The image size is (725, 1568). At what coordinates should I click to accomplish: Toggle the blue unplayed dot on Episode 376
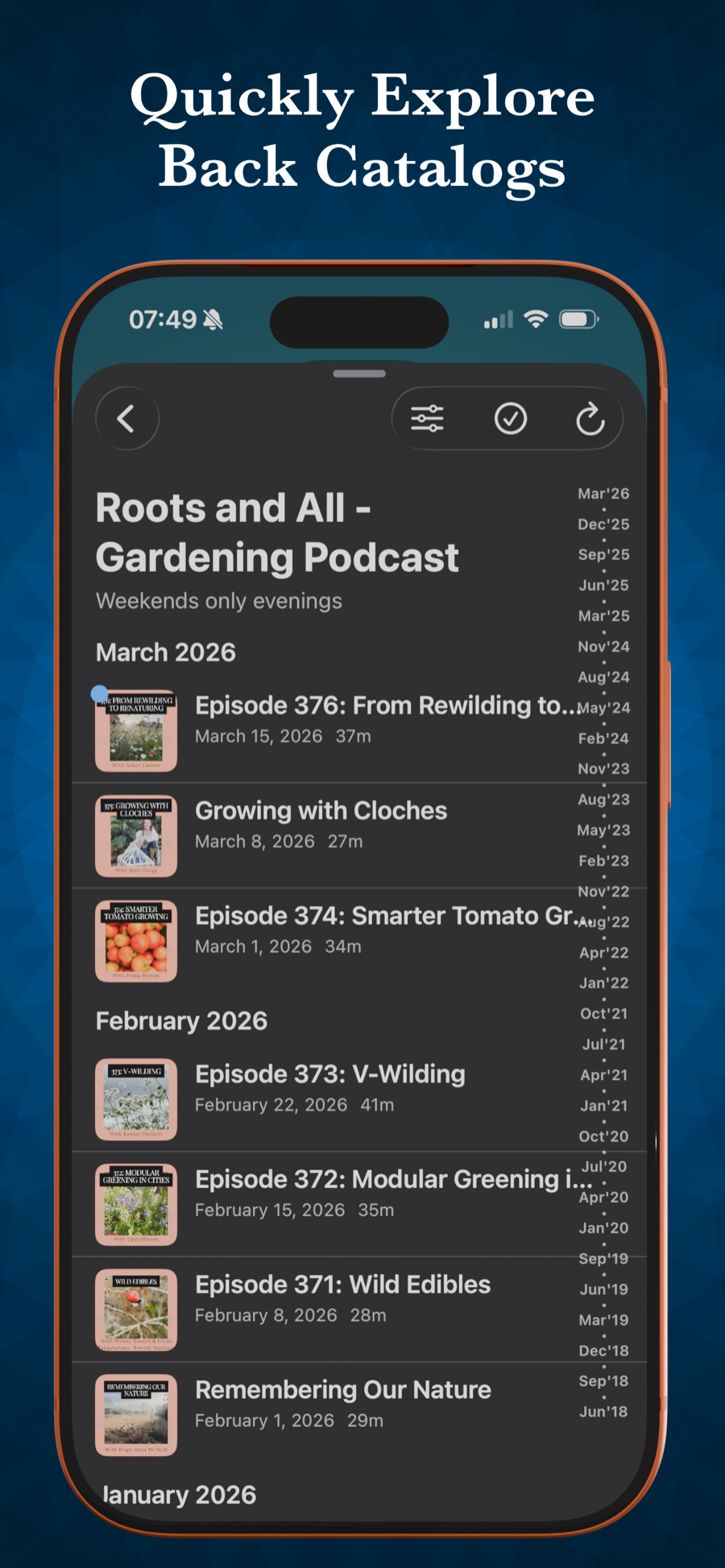99,693
